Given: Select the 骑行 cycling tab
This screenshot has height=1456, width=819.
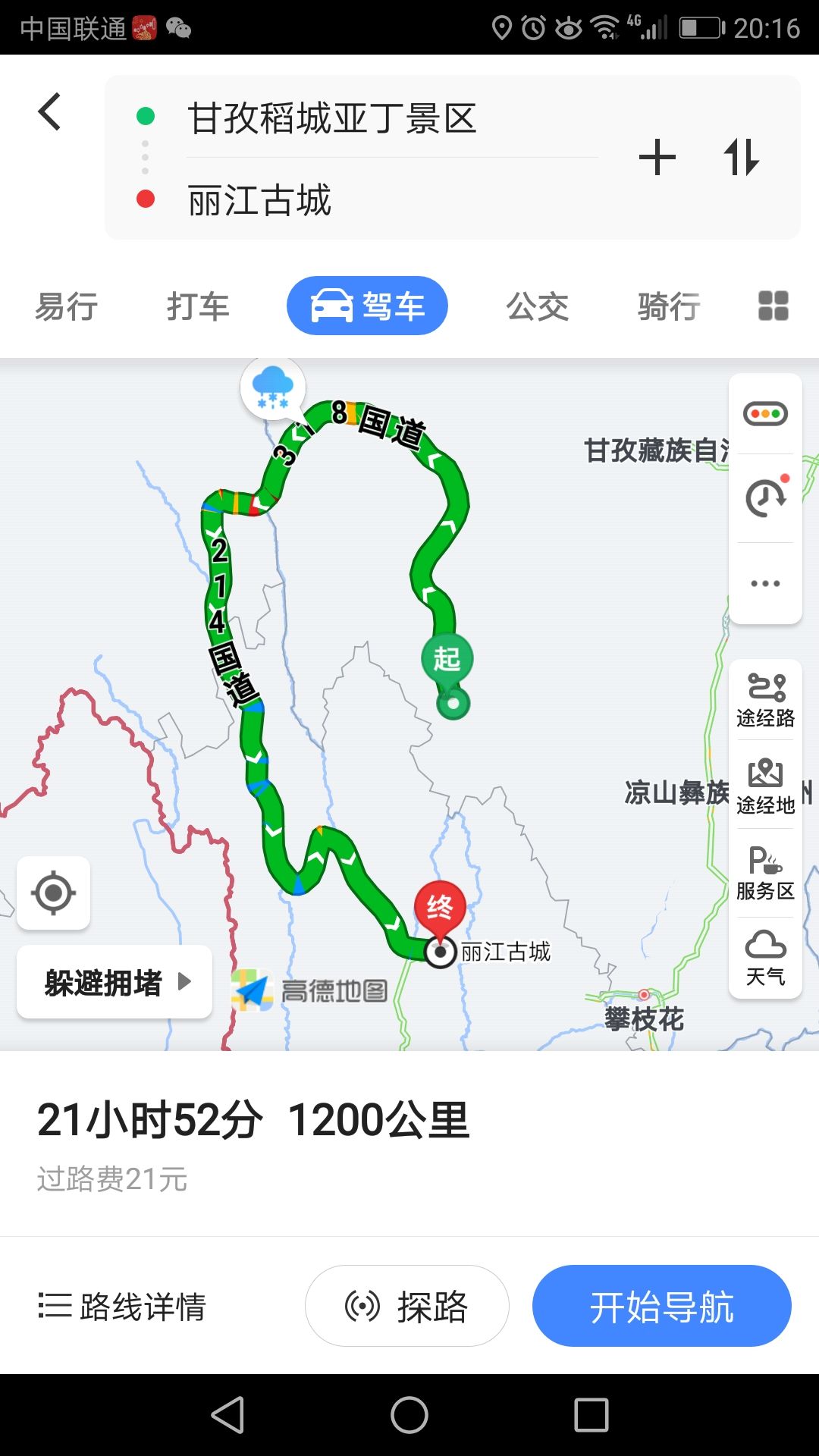Looking at the screenshot, I should point(669,307).
